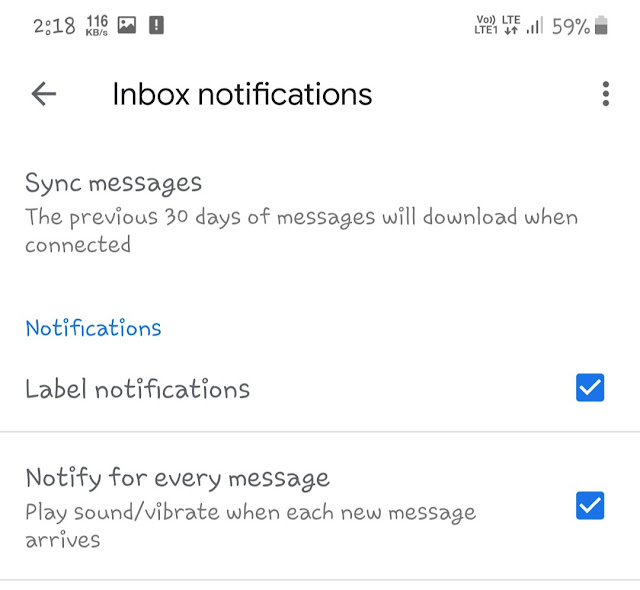Uncheck the Label notifications checkbox
This screenshot has height=590, width=640.
(x=590, y=388)
